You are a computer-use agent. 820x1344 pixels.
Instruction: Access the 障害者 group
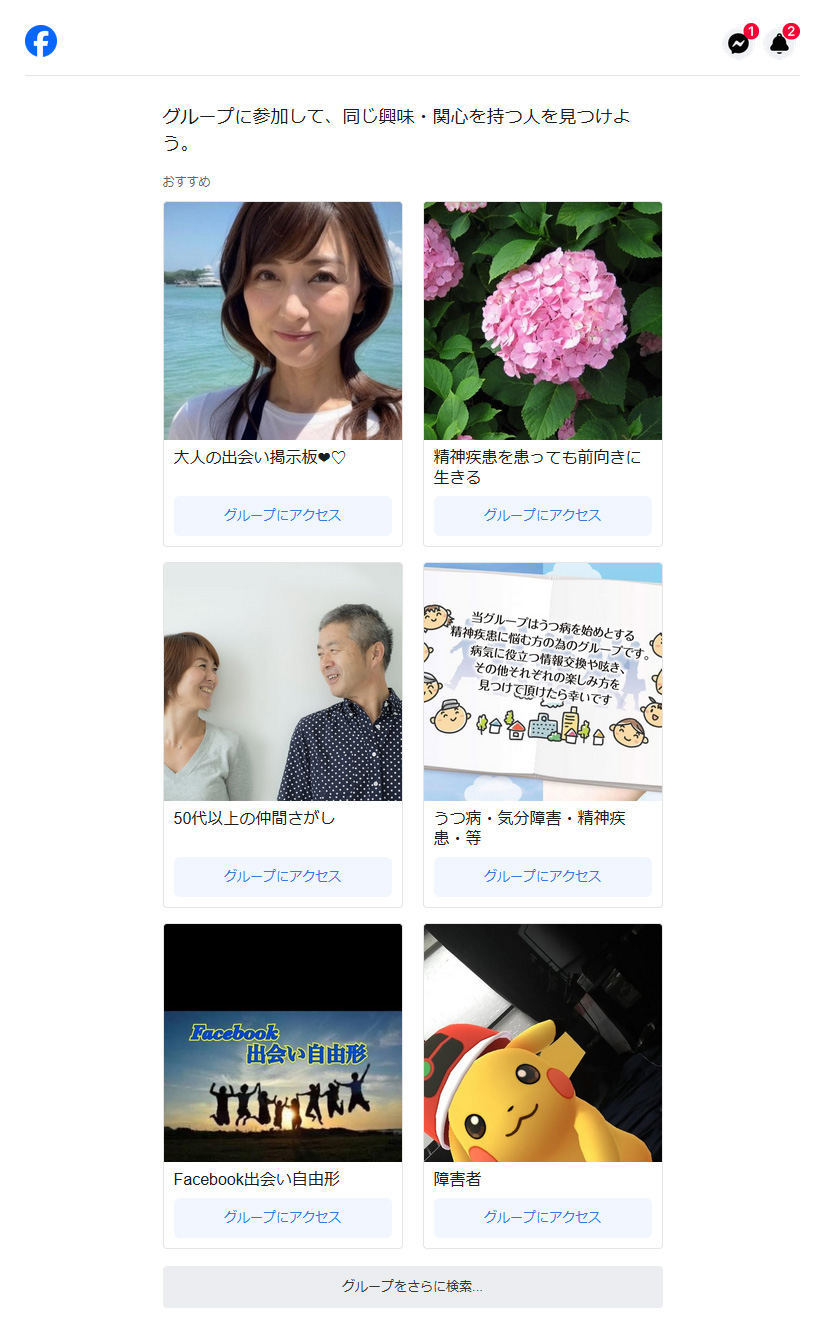point(543,1218)
